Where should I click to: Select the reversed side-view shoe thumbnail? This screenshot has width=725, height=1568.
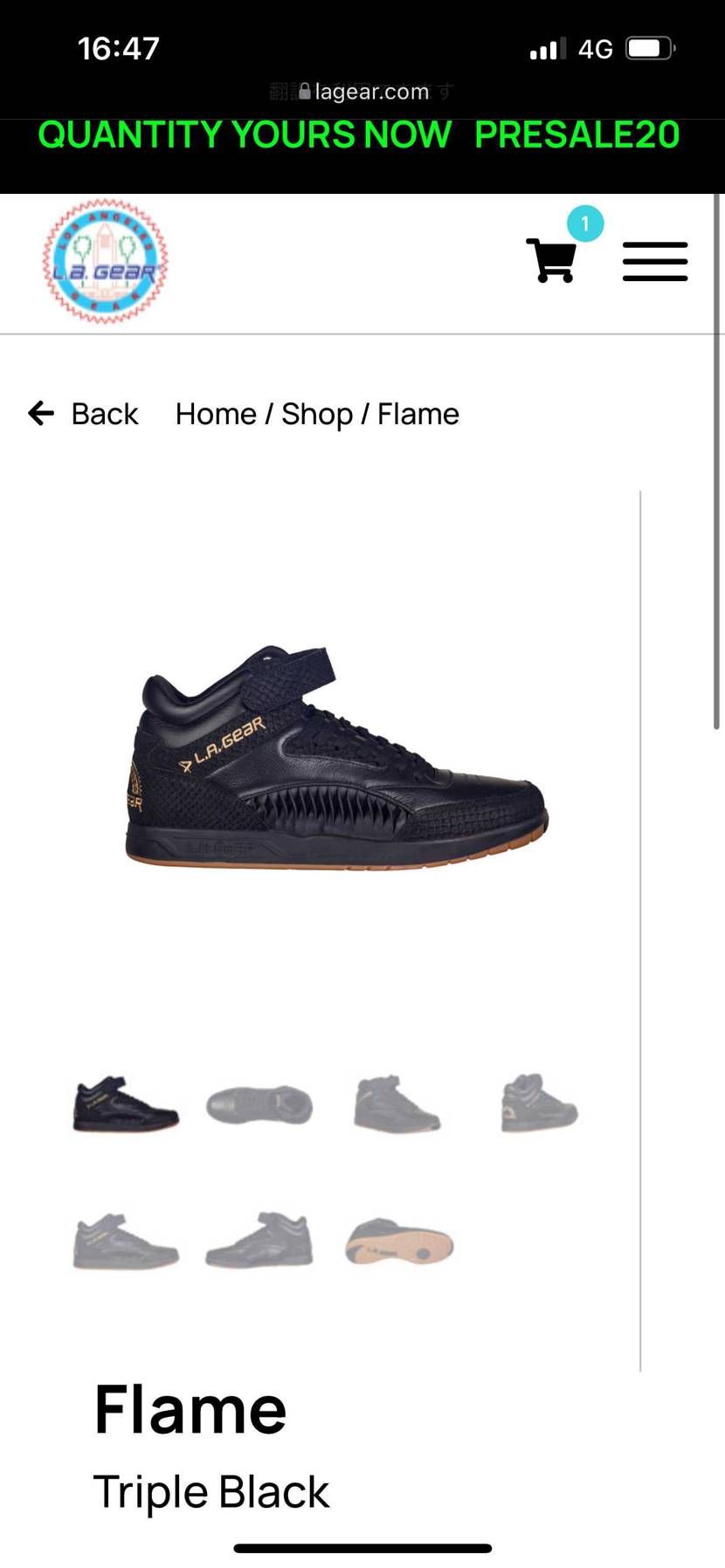(259, 1241)
